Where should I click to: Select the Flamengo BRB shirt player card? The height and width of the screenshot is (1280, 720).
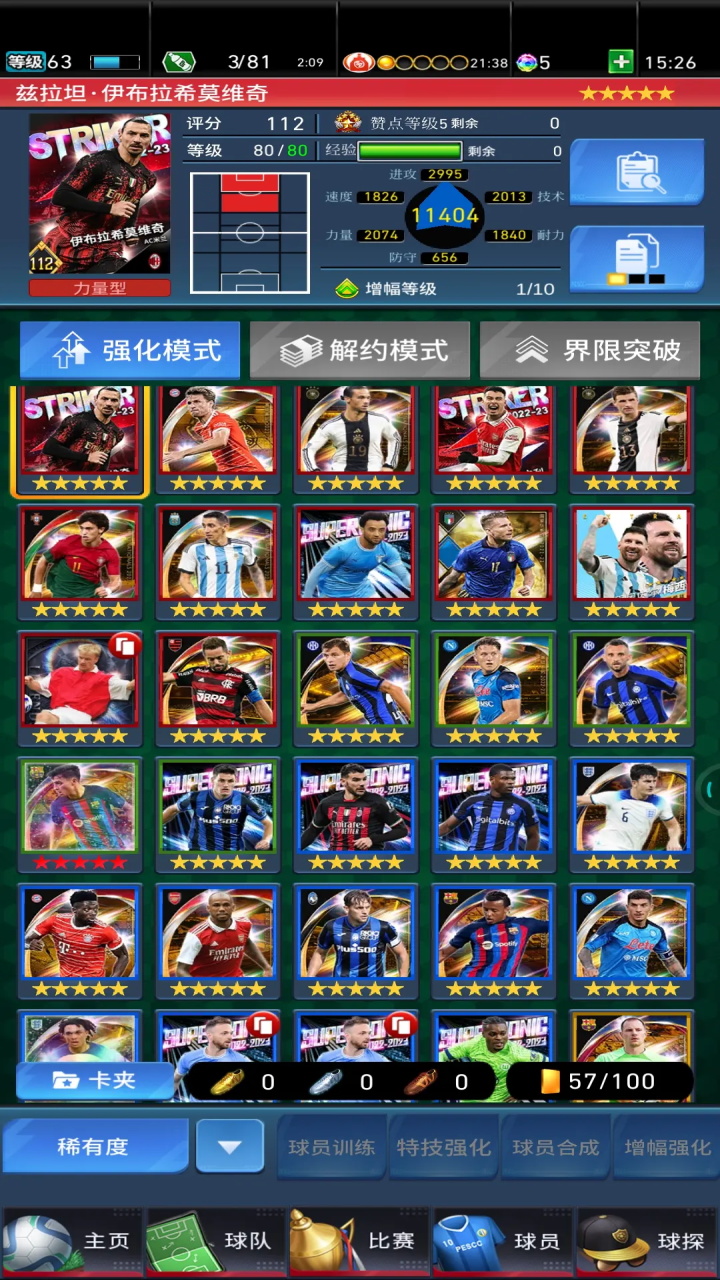(x=218, y=686)
